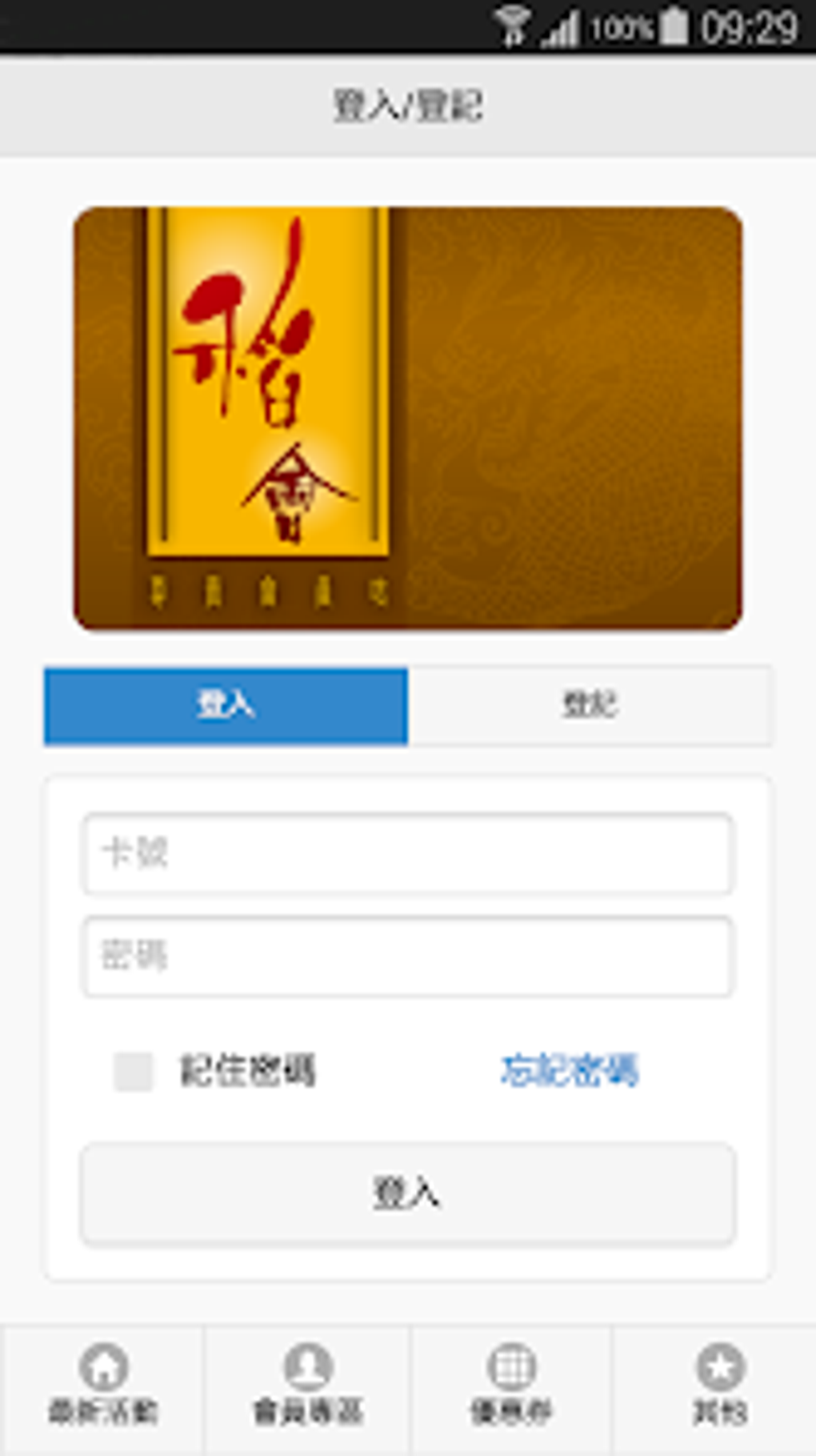Tap the large 登入 button
This screenshot has height=1456, width=816.
point(407,1193)
